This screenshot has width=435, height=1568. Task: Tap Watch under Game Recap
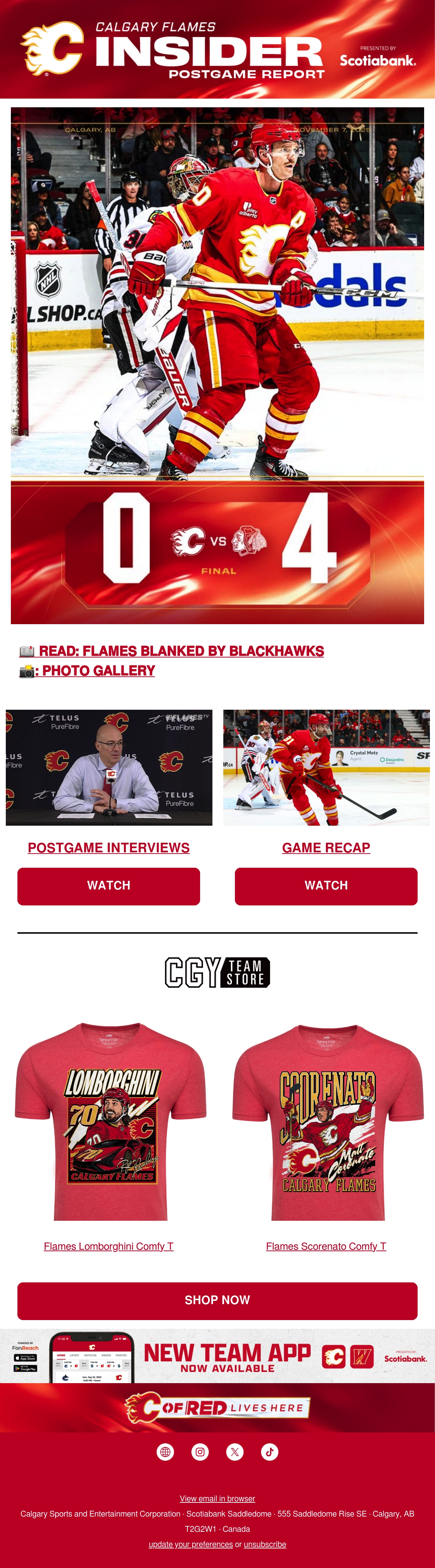(326, 885)
